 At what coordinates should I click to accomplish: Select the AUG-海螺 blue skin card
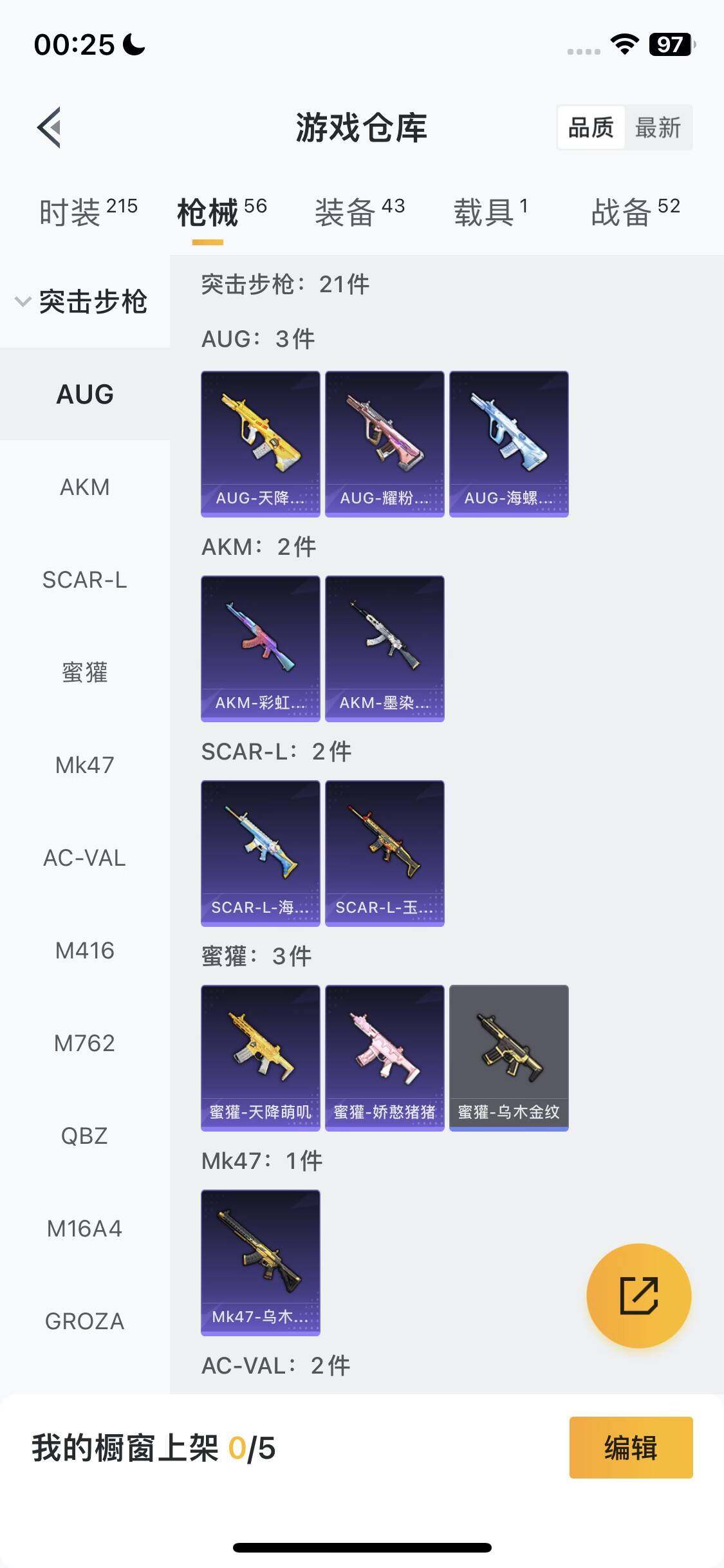click(x=508, y=443)
